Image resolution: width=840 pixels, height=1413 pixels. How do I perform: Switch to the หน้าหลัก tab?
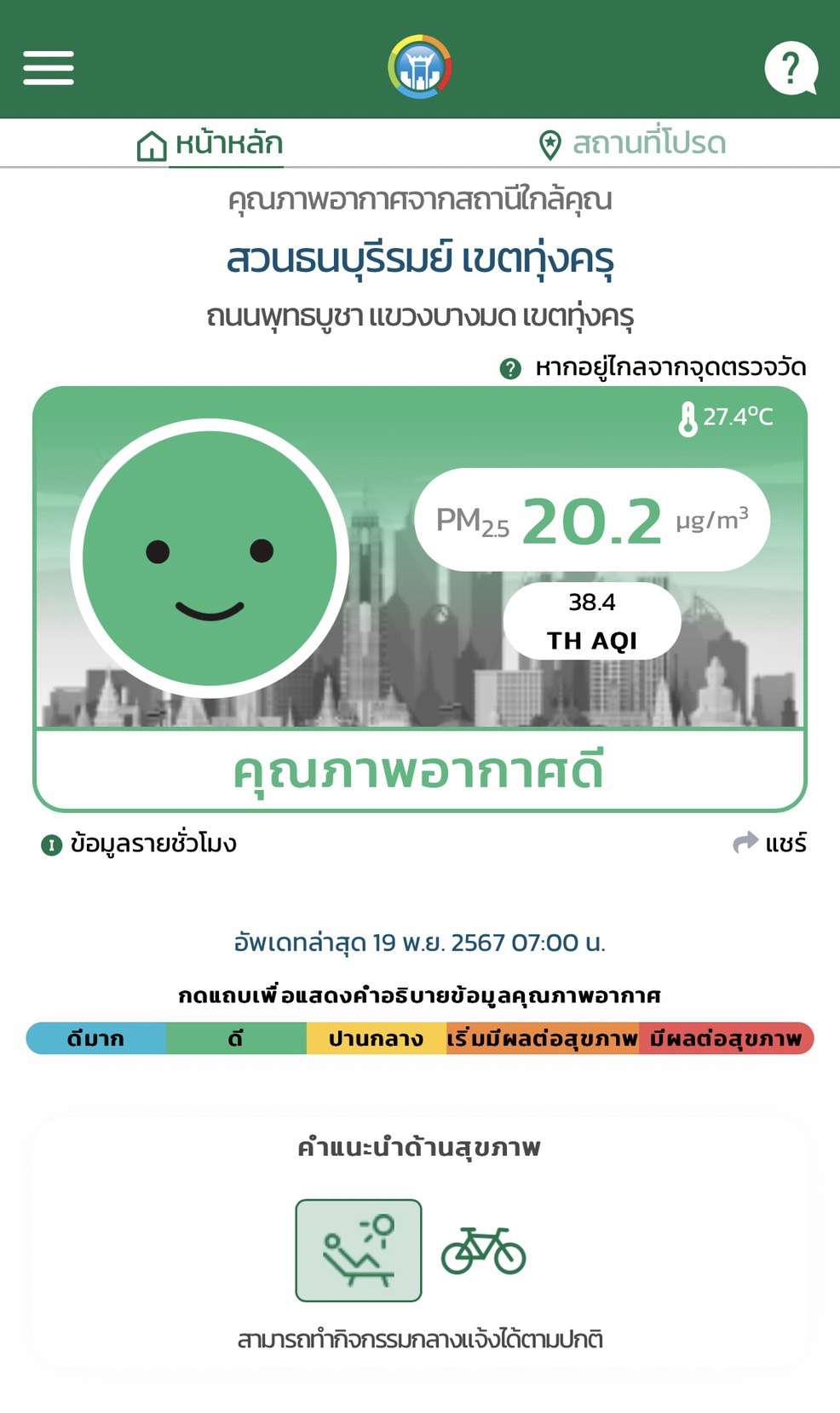tap(210, 143)
